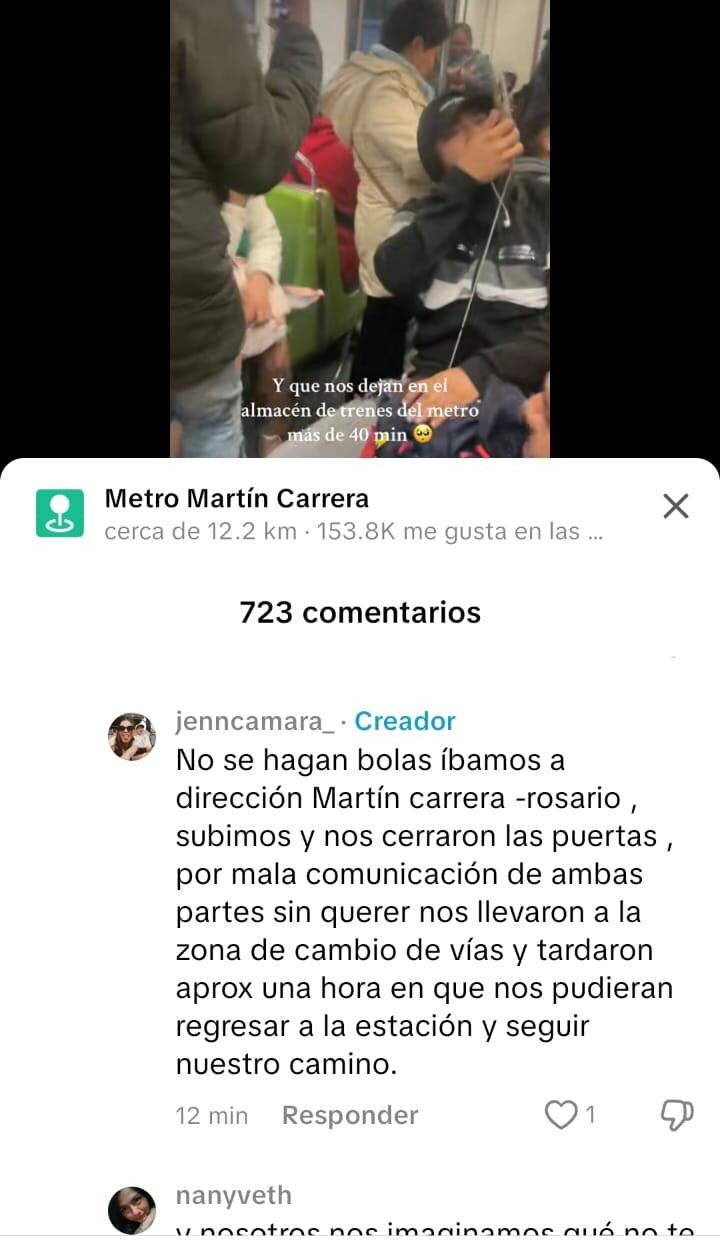Open nanyveth's username link
The width and height of the screenshot is (720, 1250).
point(233,1195)
